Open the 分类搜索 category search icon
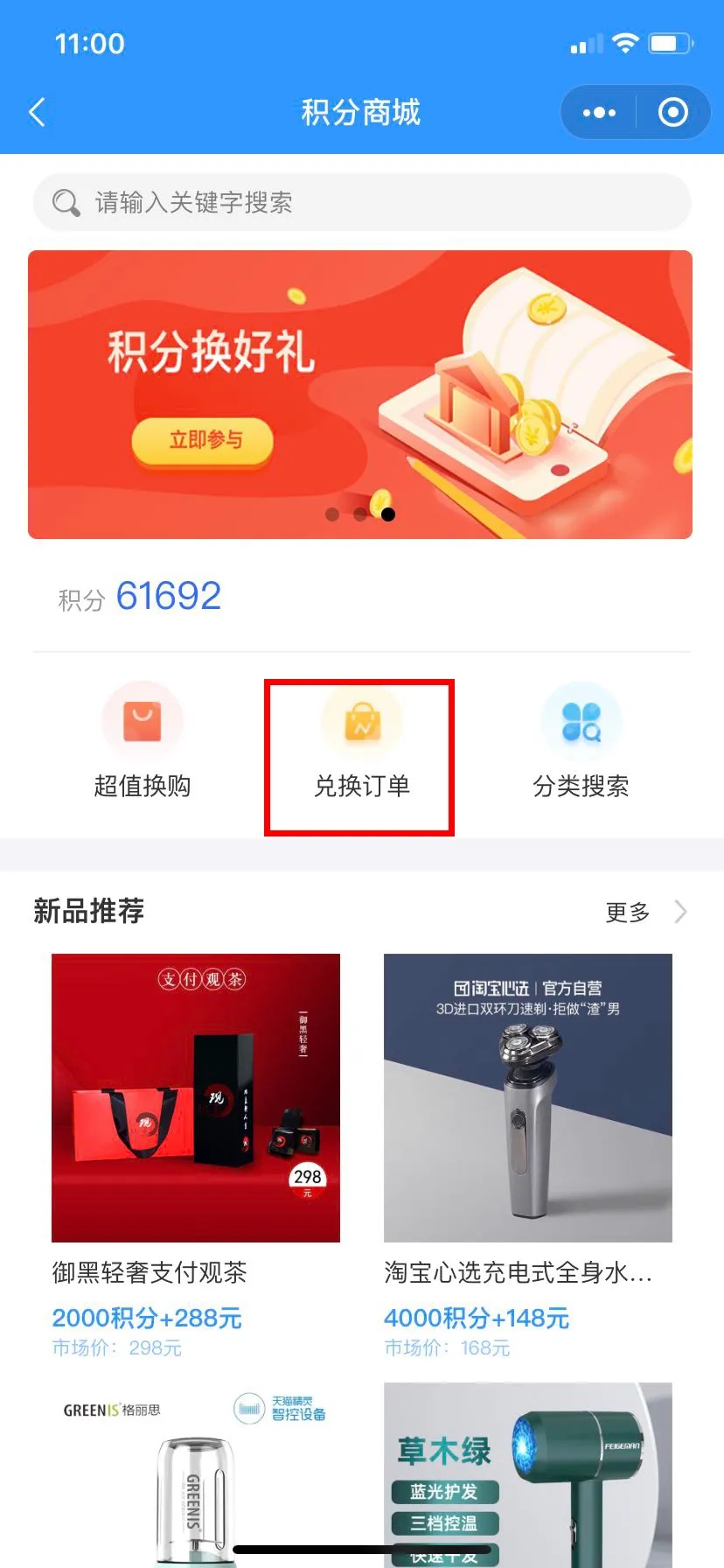Image resolution: width=724 pixels, height=1568 pixels. pos(580,720)
